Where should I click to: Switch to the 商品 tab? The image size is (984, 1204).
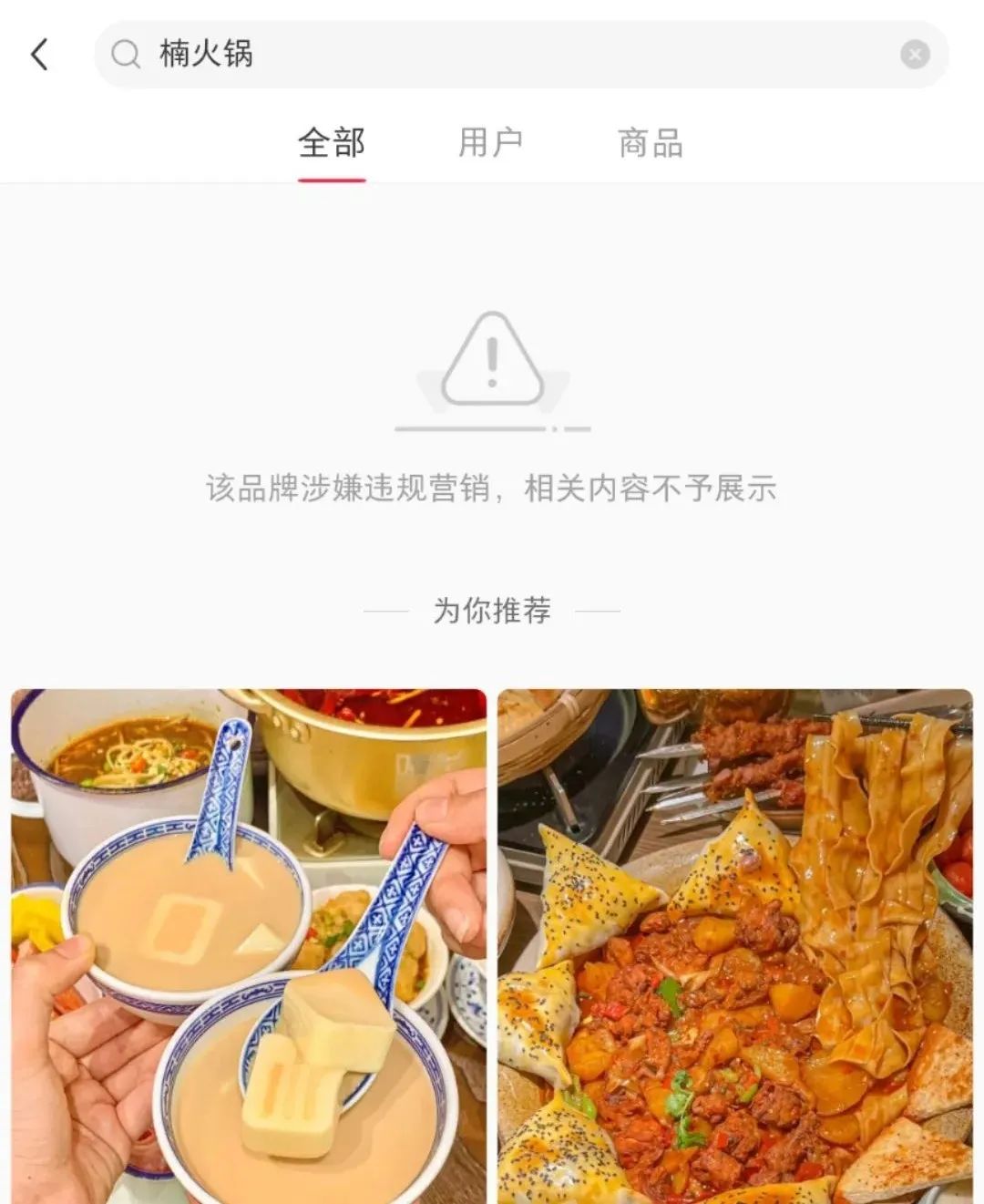(650, 143)
